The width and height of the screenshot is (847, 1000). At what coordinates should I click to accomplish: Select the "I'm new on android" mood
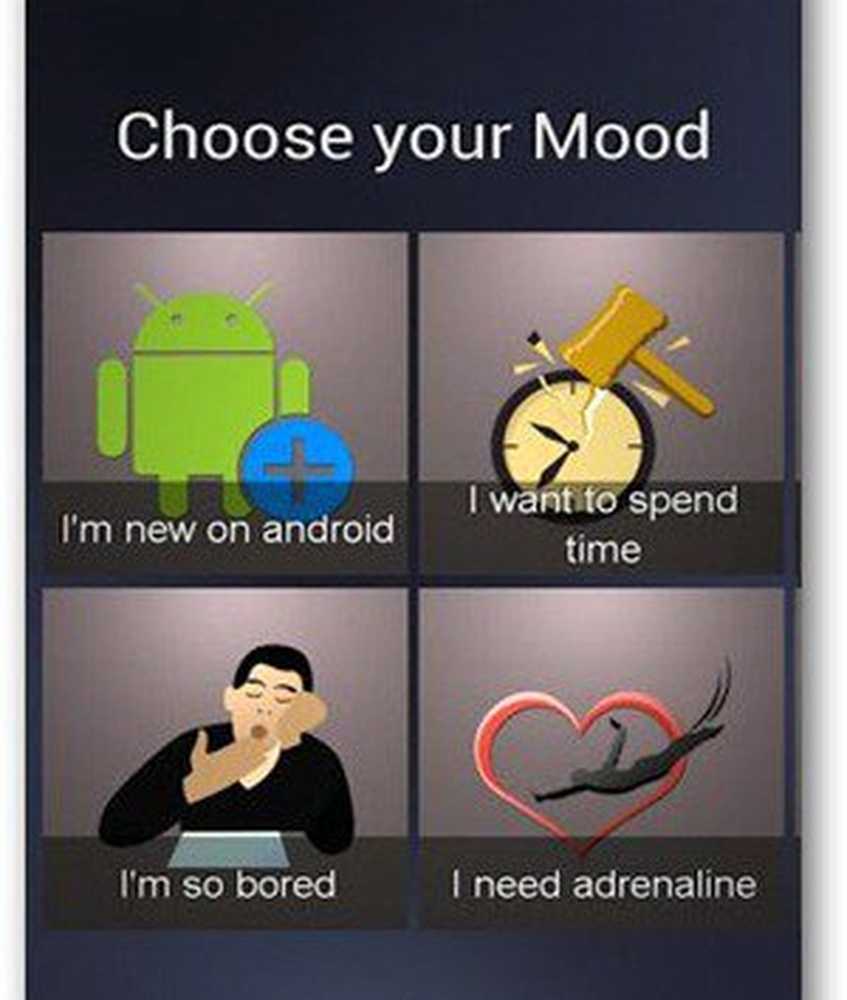tap(225, 404)
